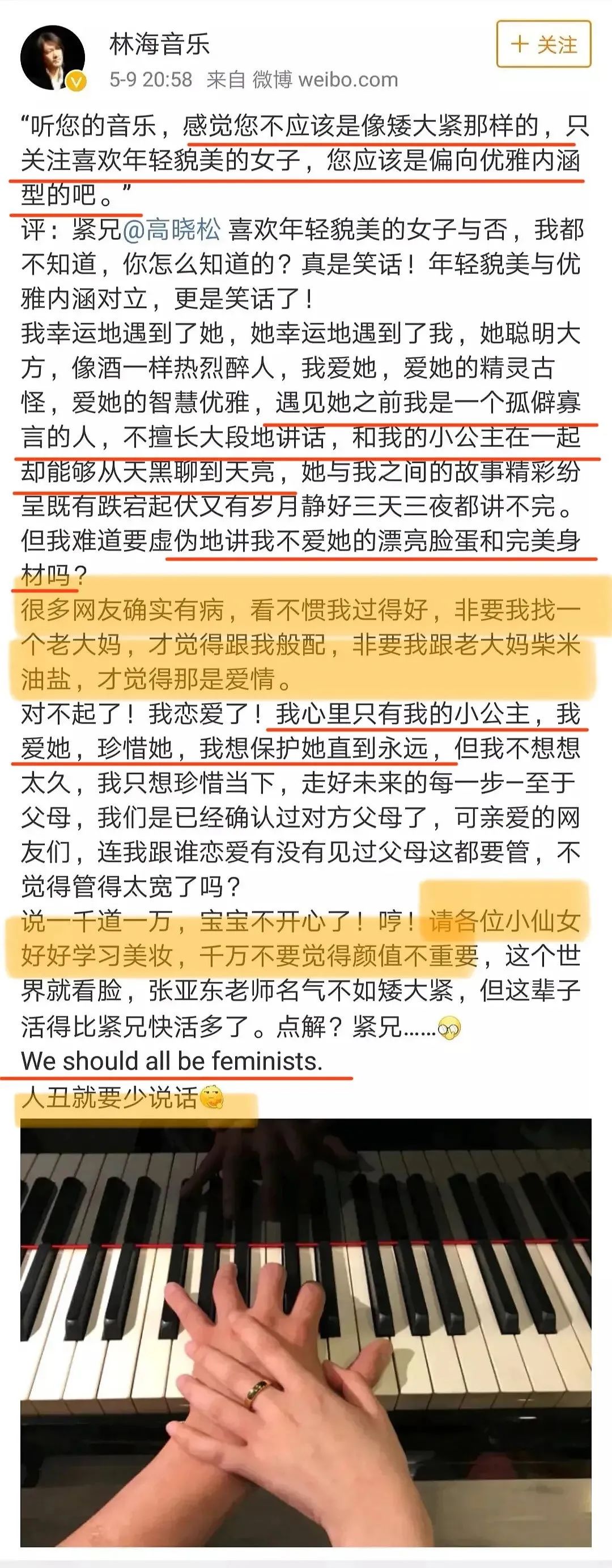Image resolution: width=612 pixels, height=1568 pixels.
Task: View the piano hands photo
Action: [x=305, y=1336]
